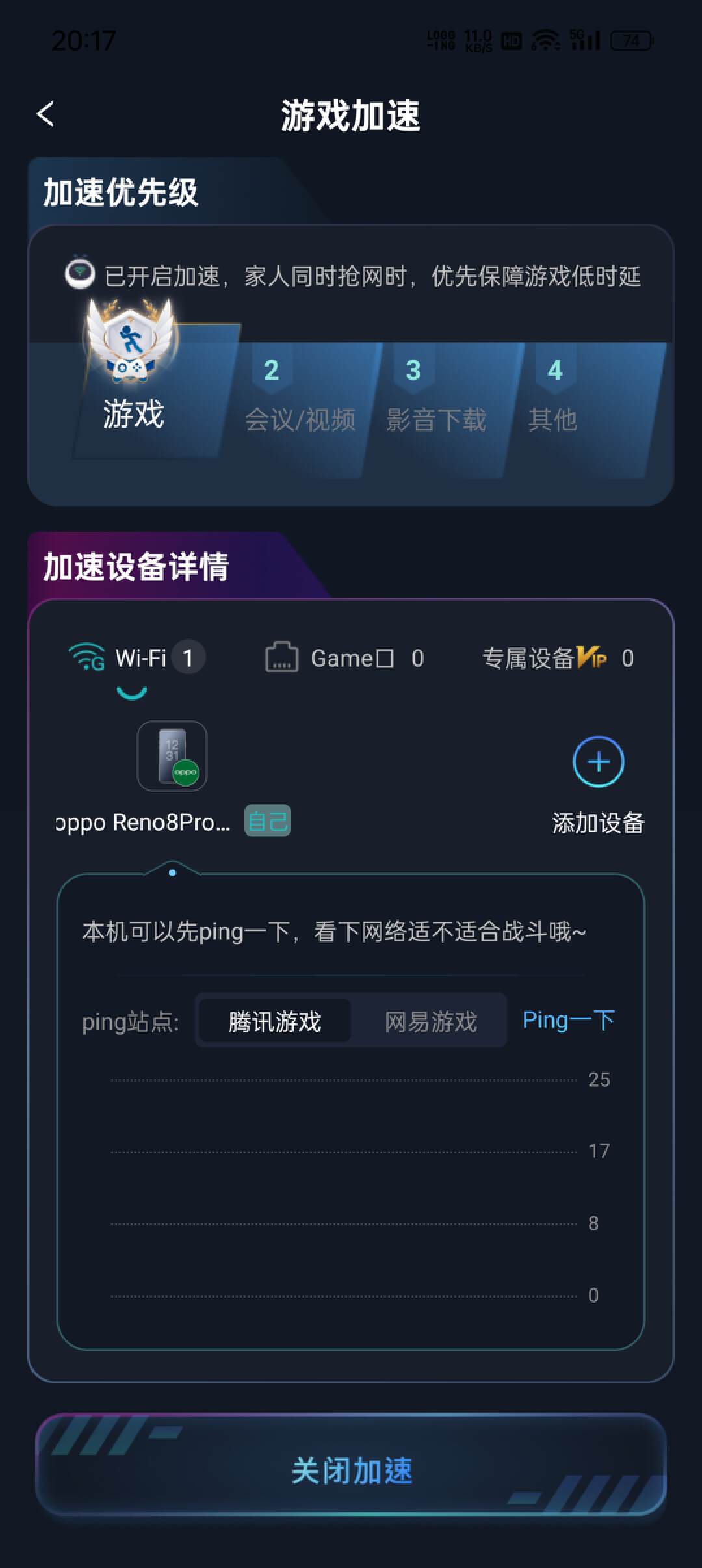Screen dimensions: 702x1568
Task: Choose 网易游戏 as ping site
Action: [430, 1021]
